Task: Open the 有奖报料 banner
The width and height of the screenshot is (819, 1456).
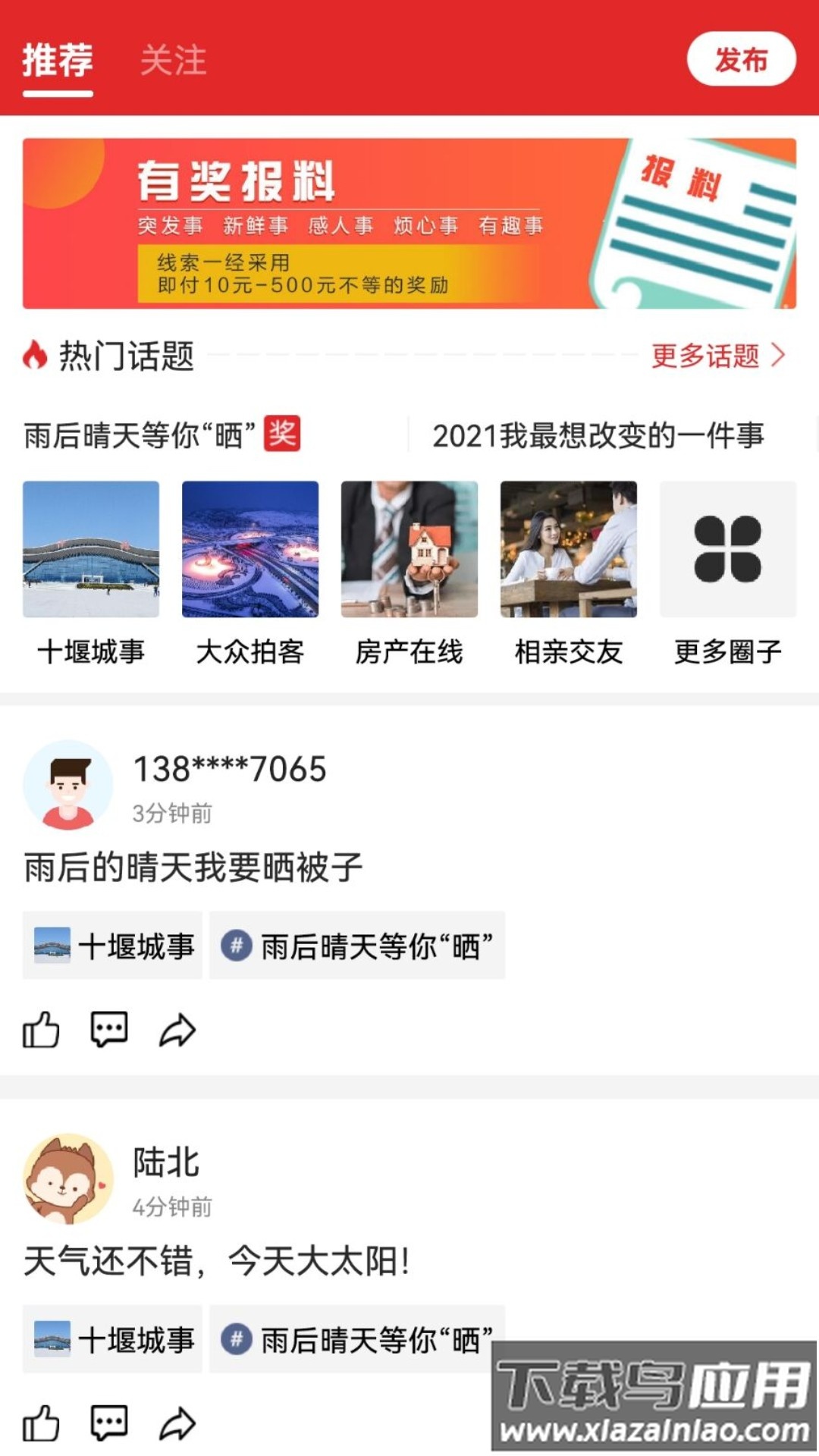Action: coord(409,224)
